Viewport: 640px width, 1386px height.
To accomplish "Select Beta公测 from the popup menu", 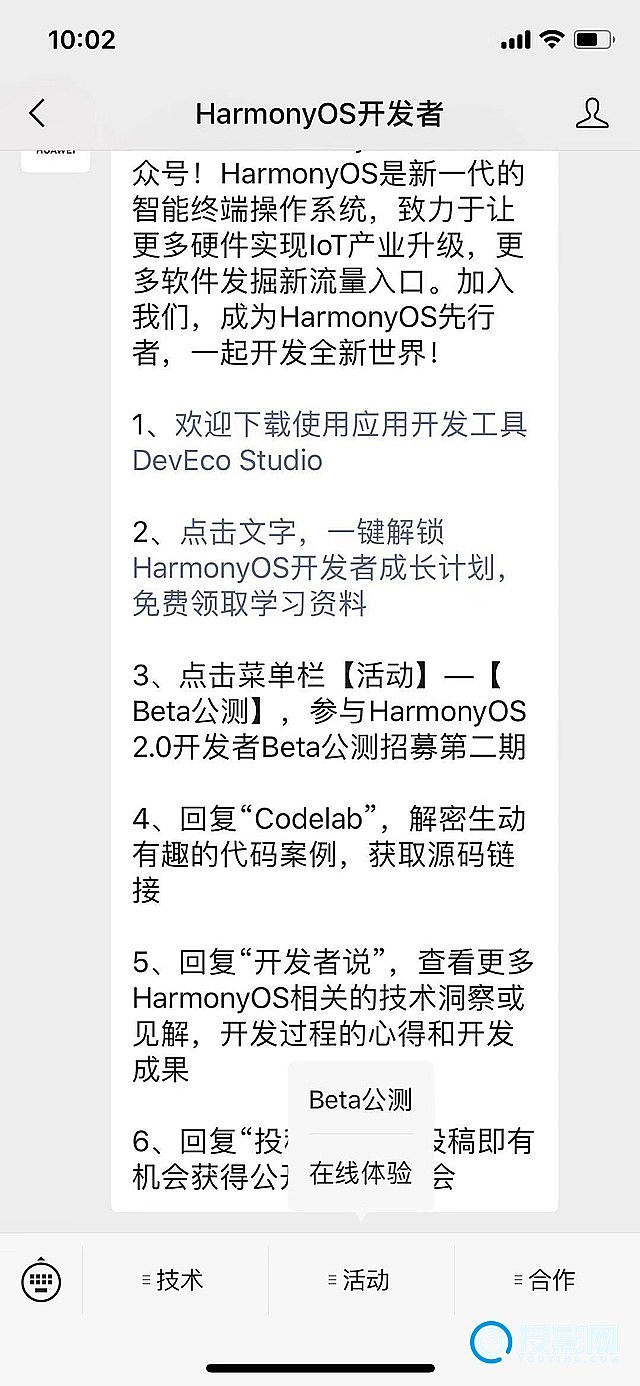I will (361, 1100).
